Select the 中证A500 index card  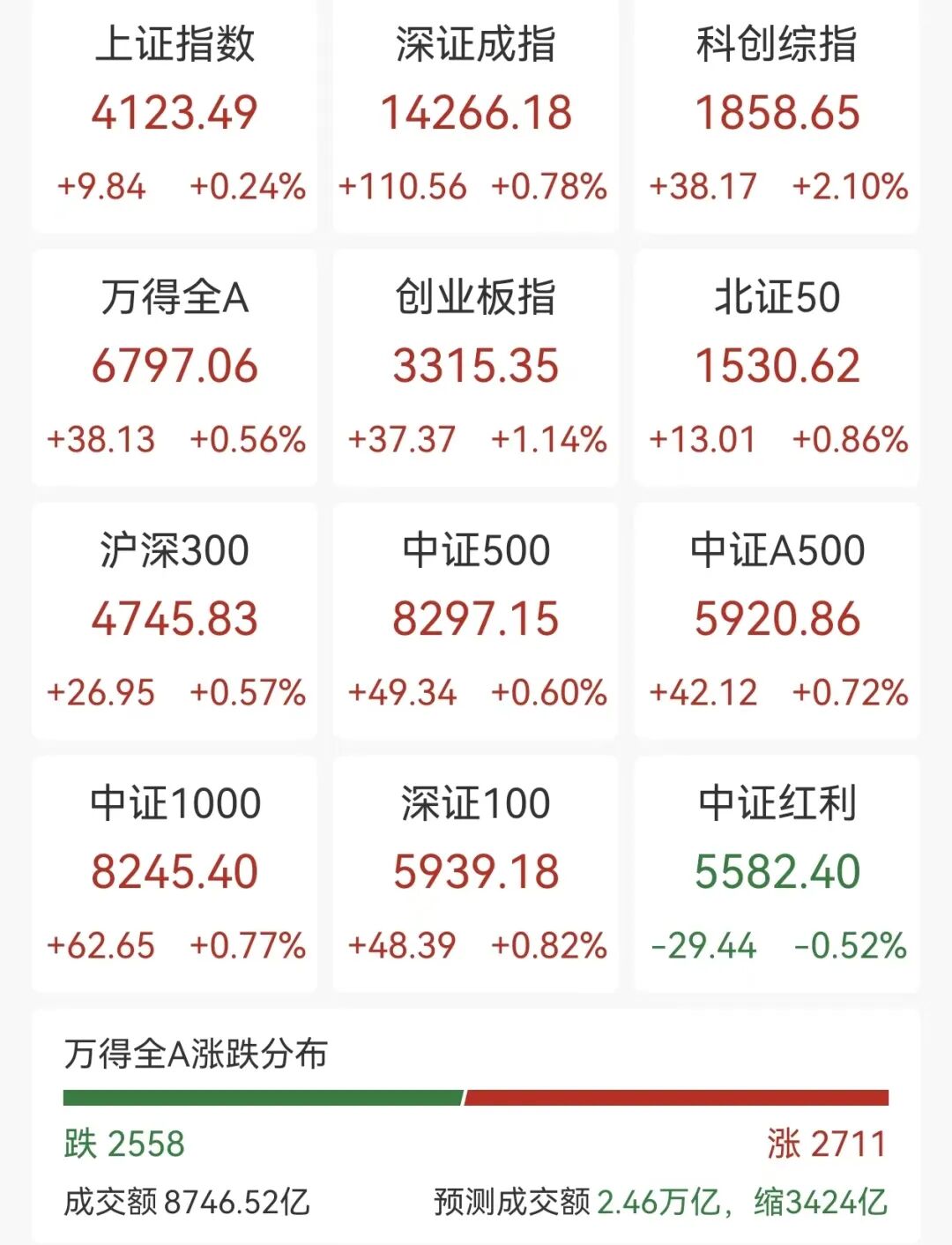(x=777, y=620)
